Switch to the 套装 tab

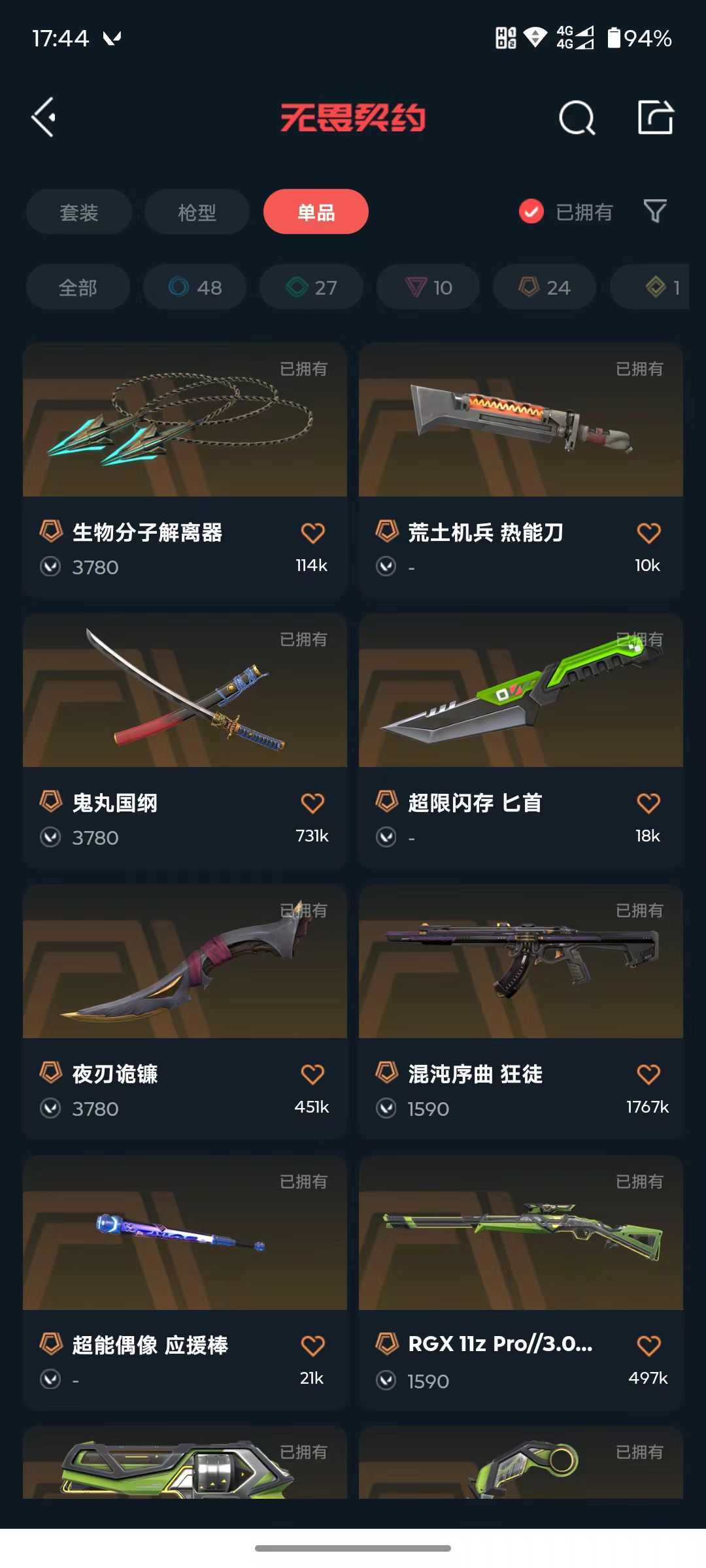coord(79,212)
